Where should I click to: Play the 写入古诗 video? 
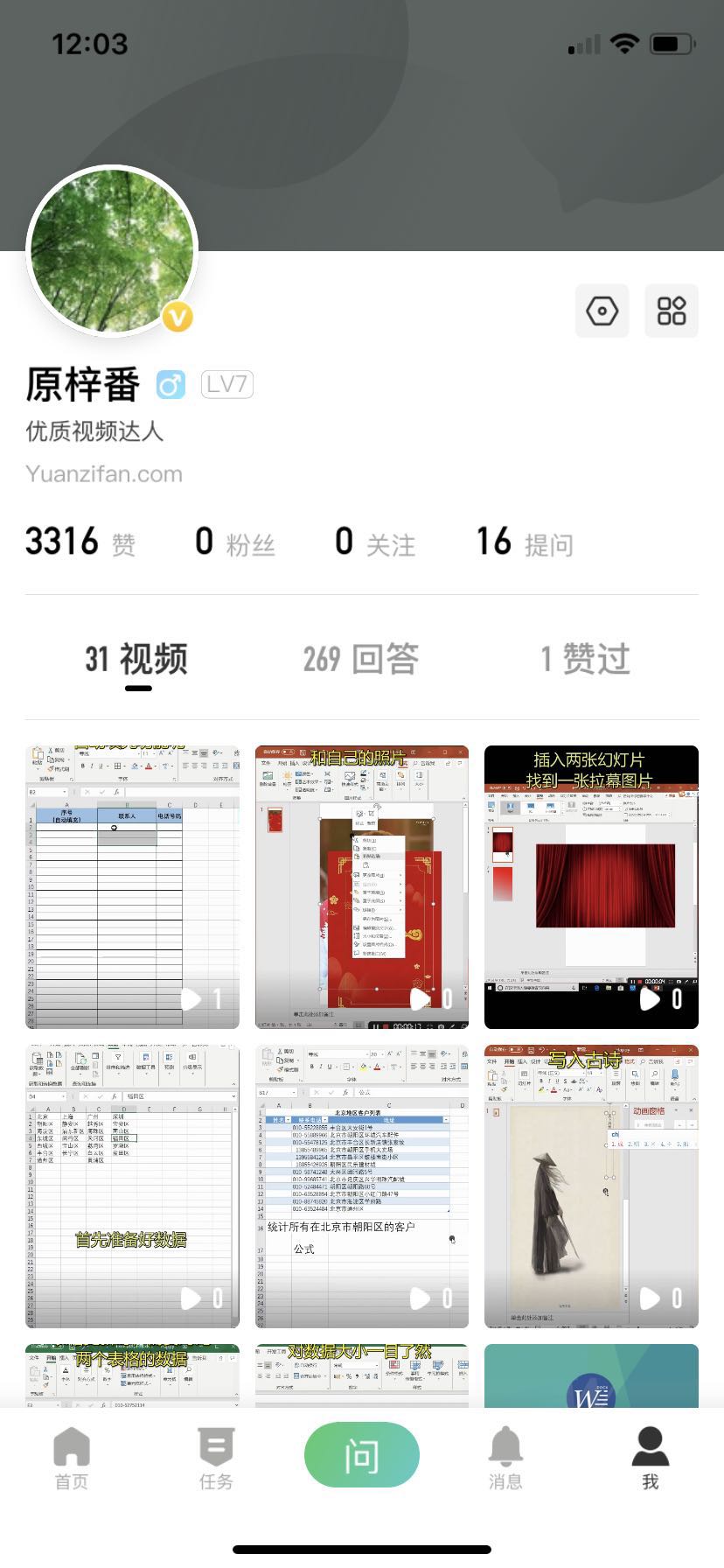pos(591,1186)
